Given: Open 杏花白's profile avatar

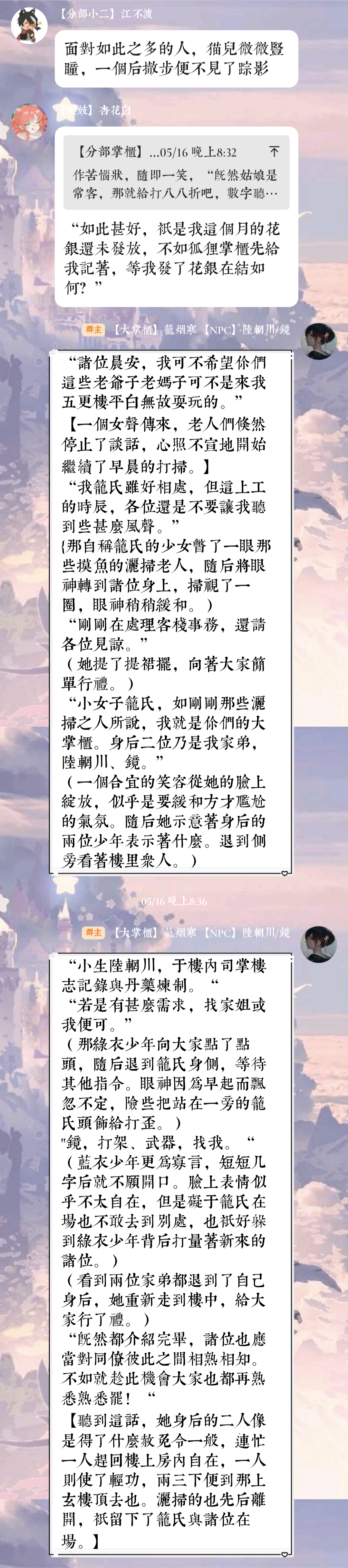Looking at the screenshot, I should 29,122.
